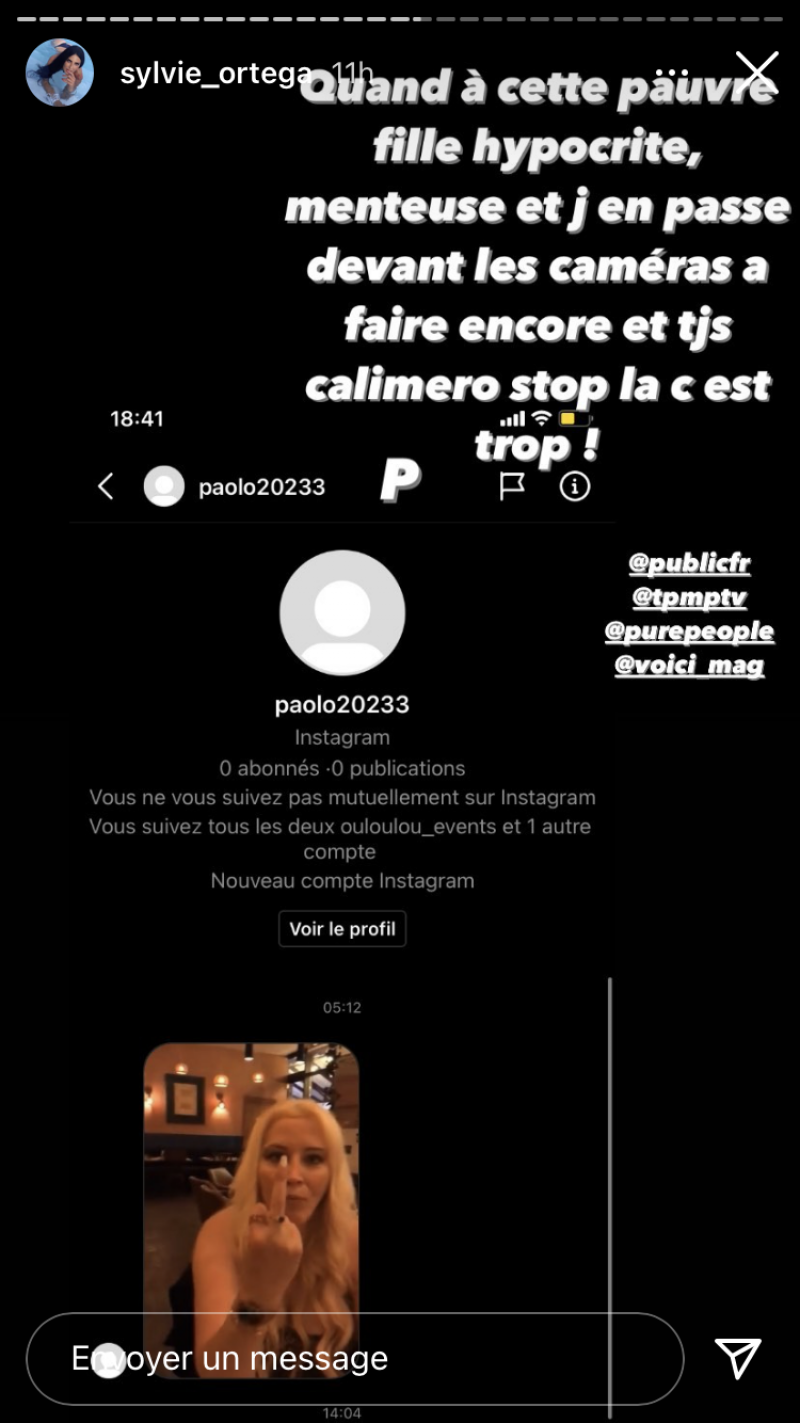Screen dimensions: 800x1423
Task: Close the story viewer
Action: point(756,71)
